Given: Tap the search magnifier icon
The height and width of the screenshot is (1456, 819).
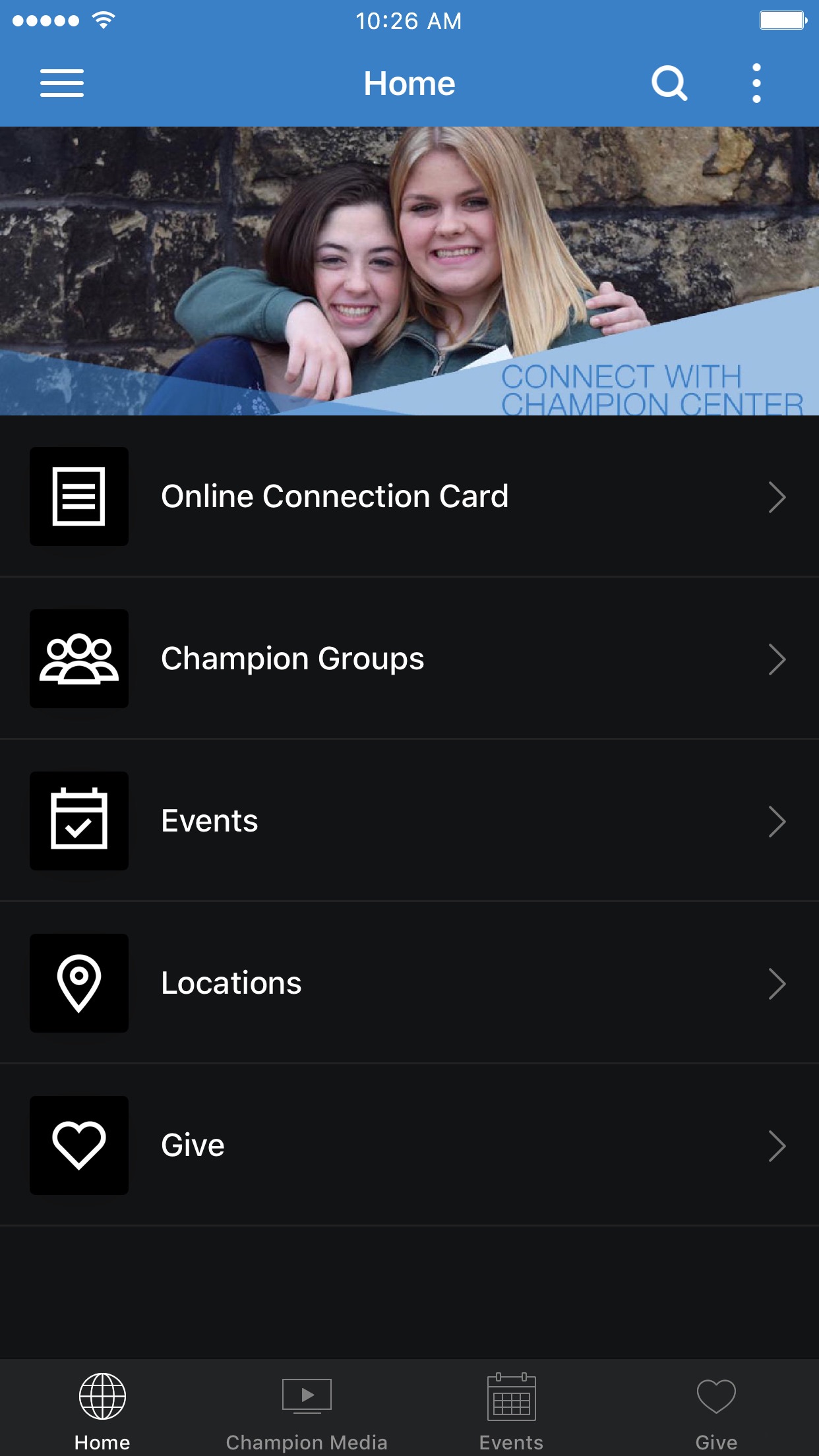Looking at the screenshot, I should point(669,84).
